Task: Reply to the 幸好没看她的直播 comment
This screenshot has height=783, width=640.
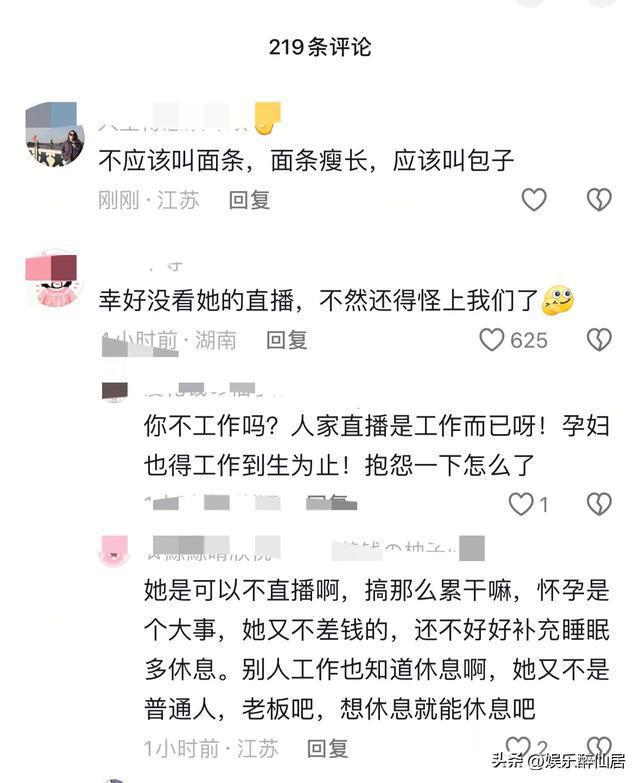Action: (286, 340)
